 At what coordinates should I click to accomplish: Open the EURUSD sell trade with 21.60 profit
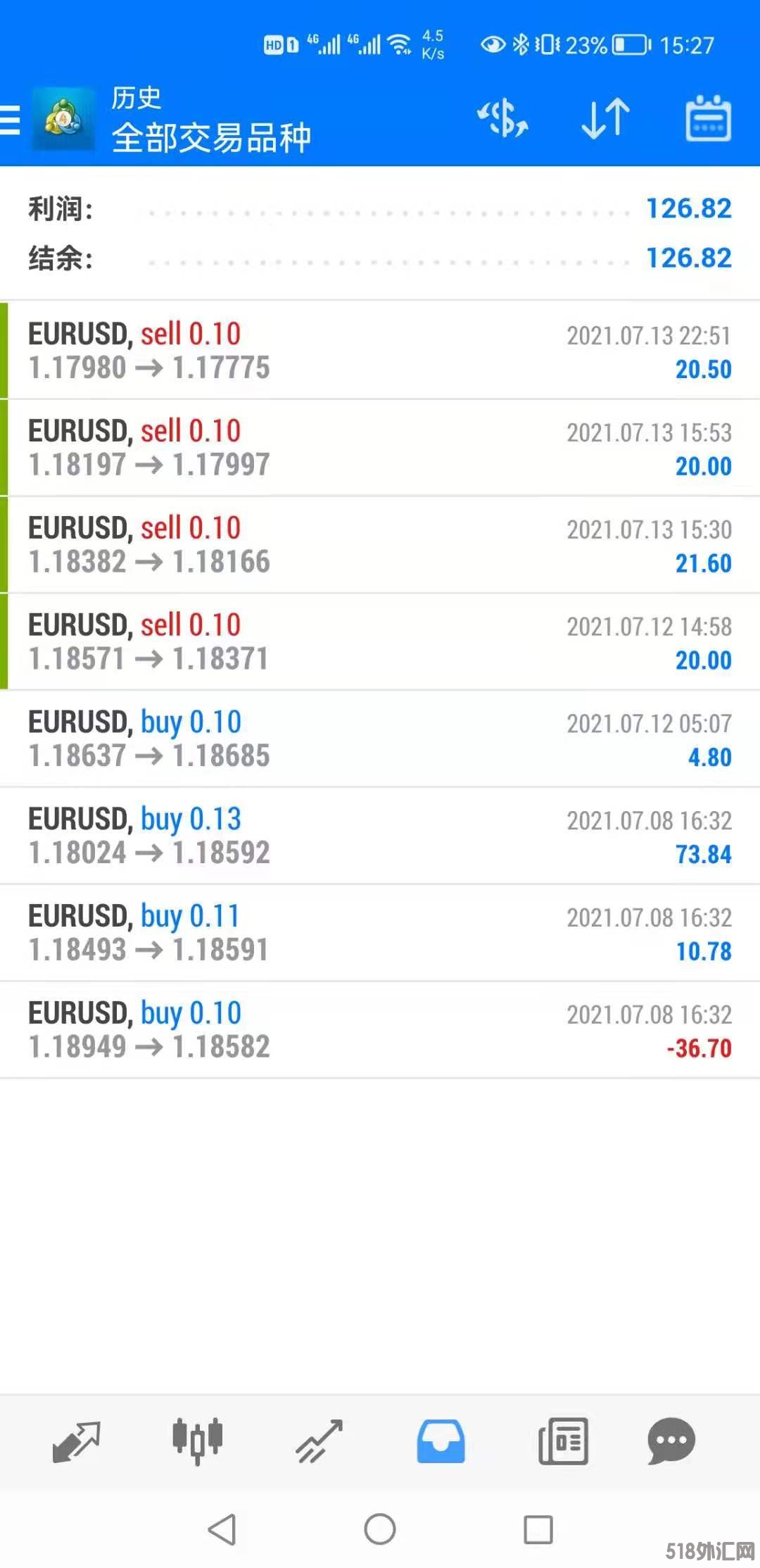click(x=380, y=545)
